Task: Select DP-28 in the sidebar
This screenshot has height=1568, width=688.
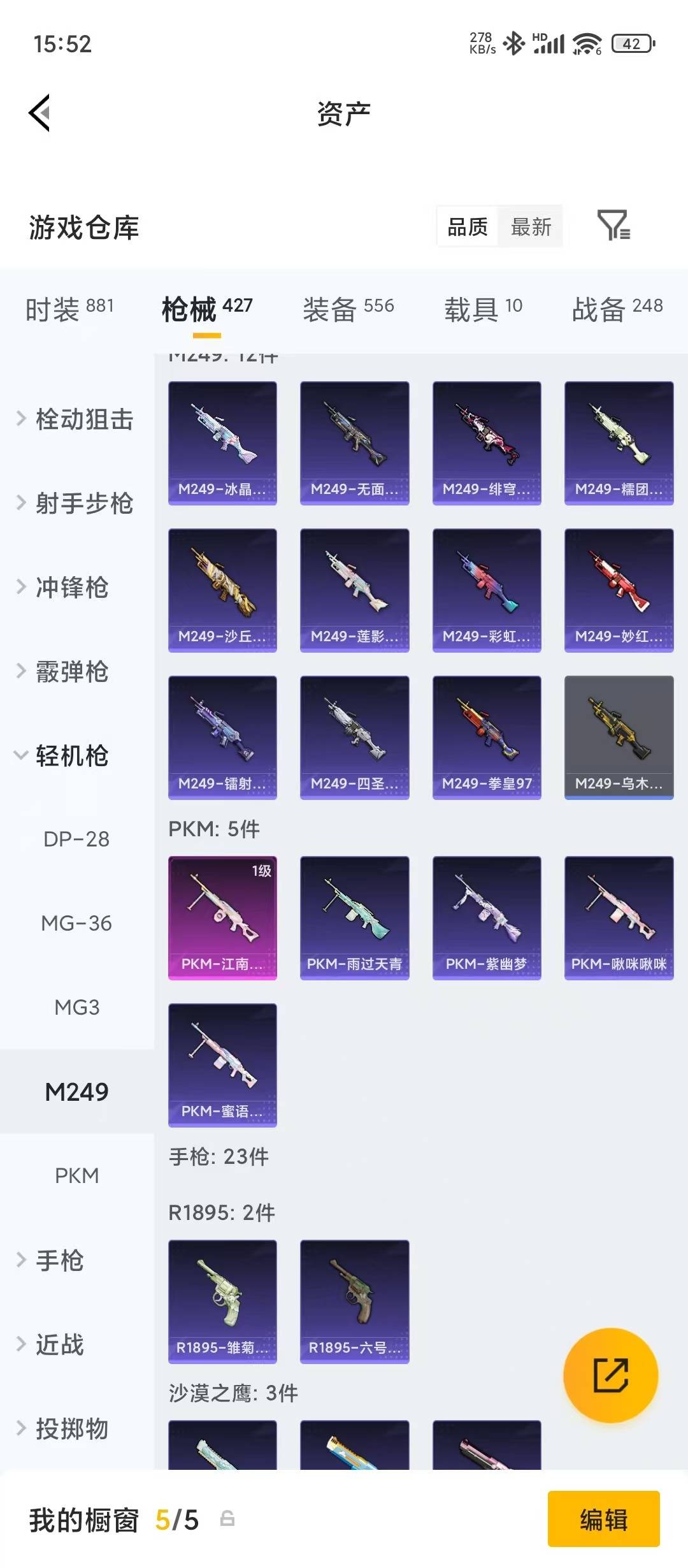Action: pyautogui.click(x=76, y=839)
